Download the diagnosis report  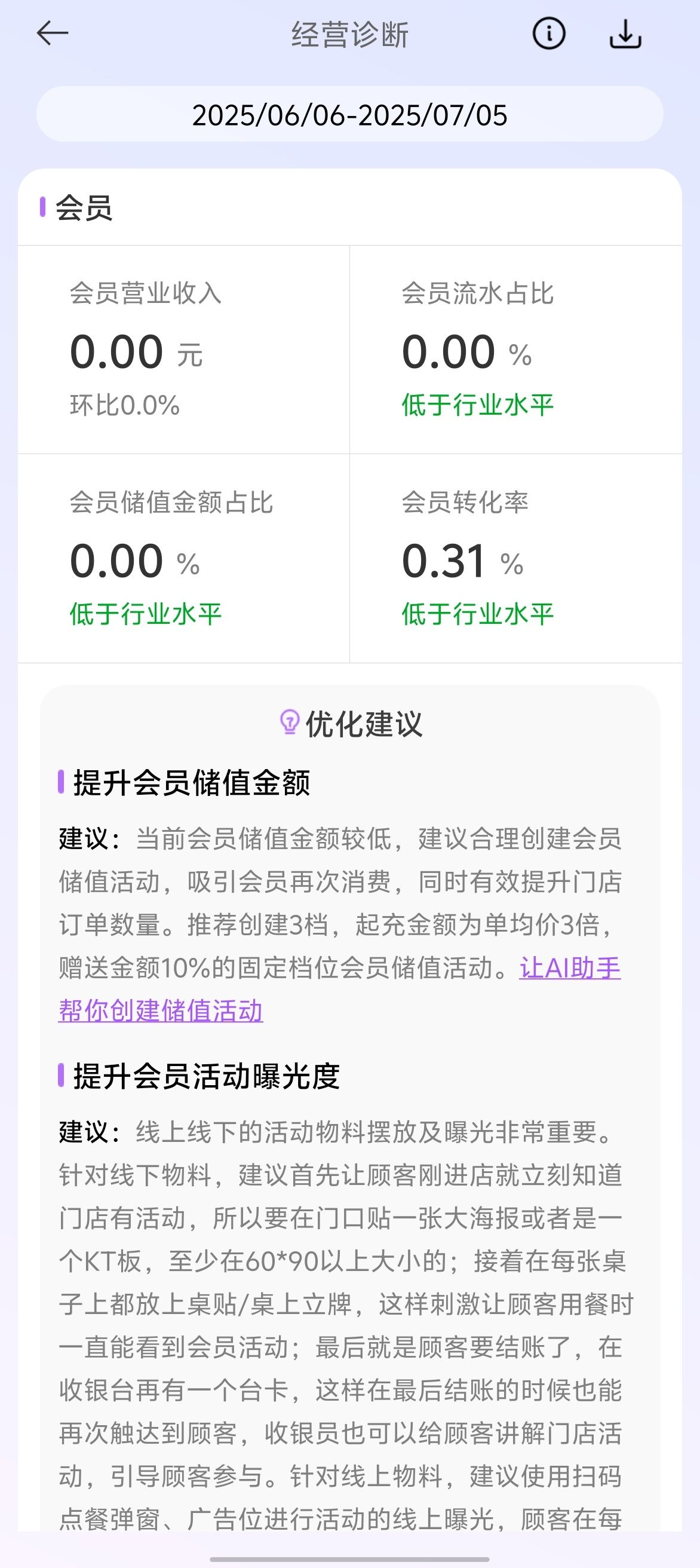point(625,34)
